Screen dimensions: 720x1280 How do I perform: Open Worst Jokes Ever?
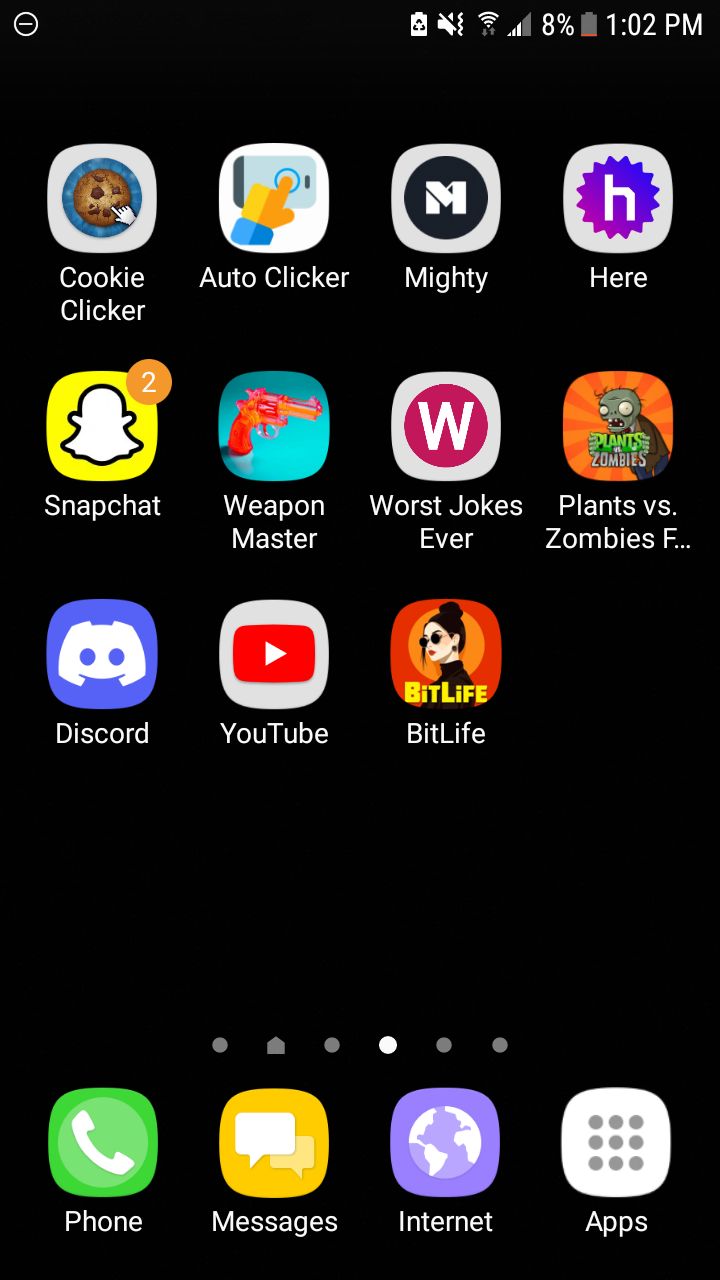click(x=446, y=426)
